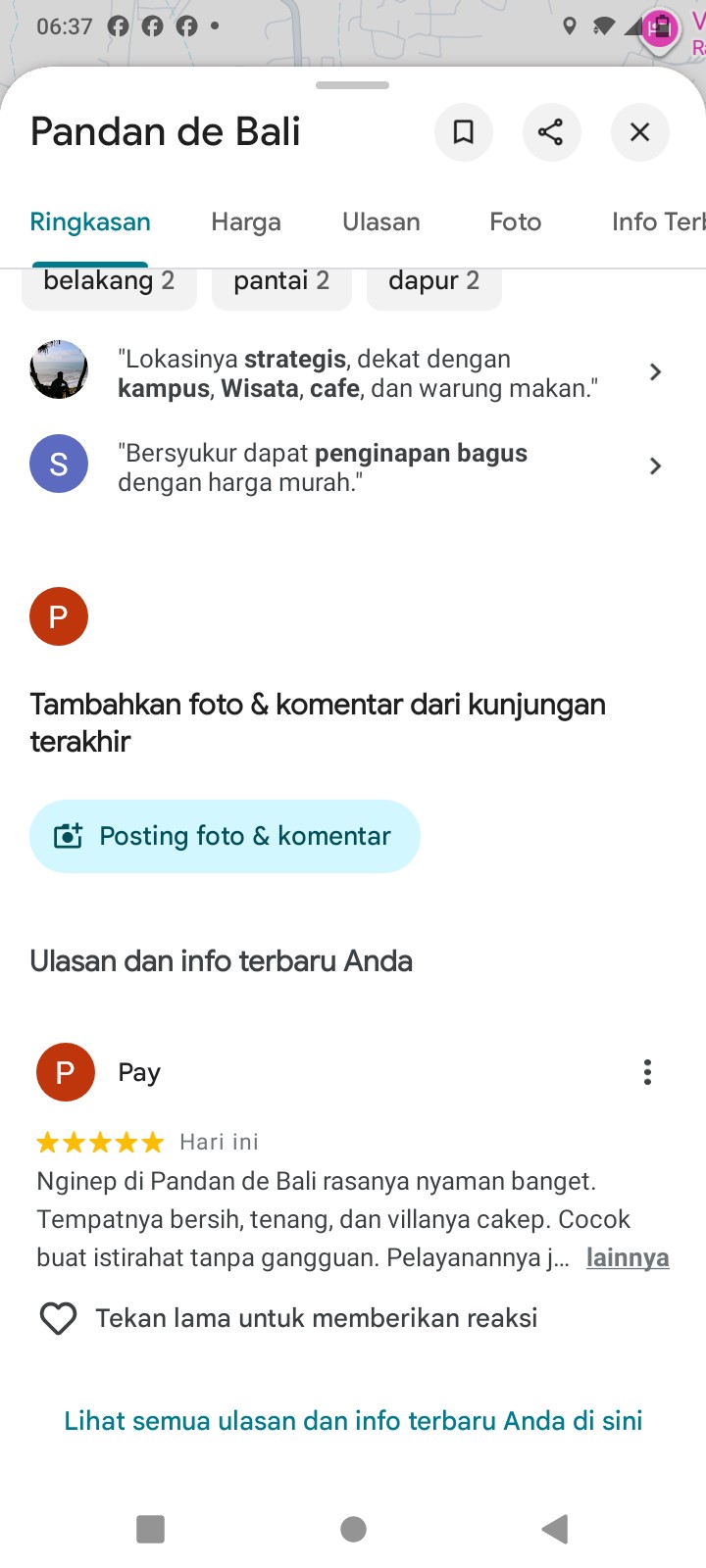Save Pandan de Bali with the bookmark icon
The height and width of the screenshot is (1568, 706).
(x=463, y=132)
